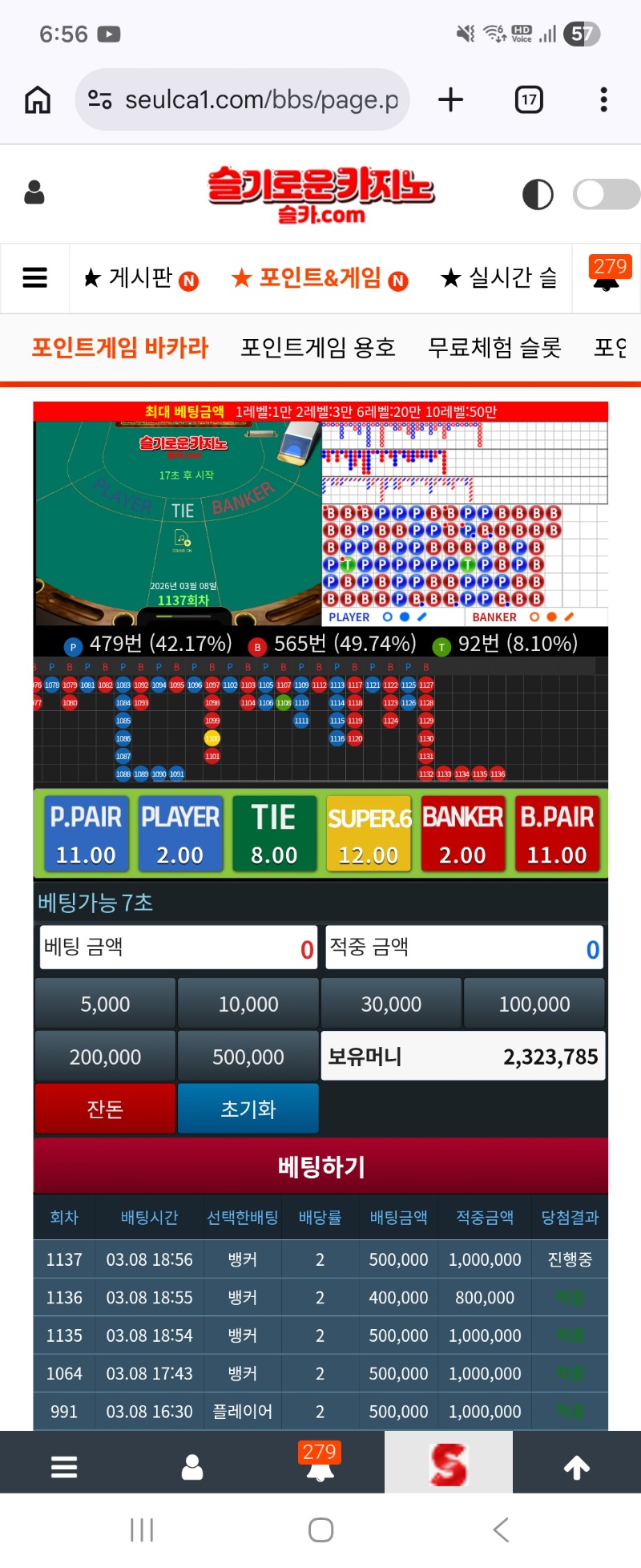641x1568 pixels.
Task: Open the browser home page
Action: click(x=38, y=100)
